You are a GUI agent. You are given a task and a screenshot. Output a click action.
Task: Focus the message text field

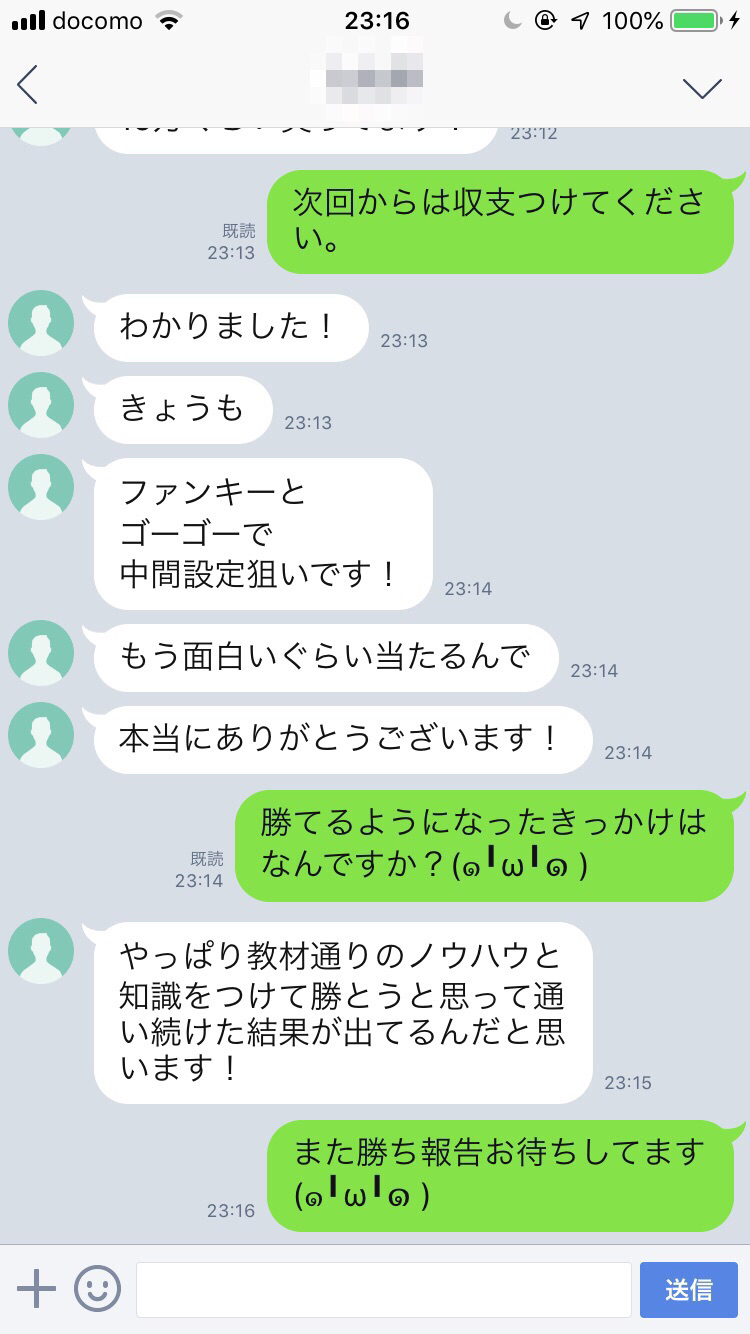[x=383, y=1289]
